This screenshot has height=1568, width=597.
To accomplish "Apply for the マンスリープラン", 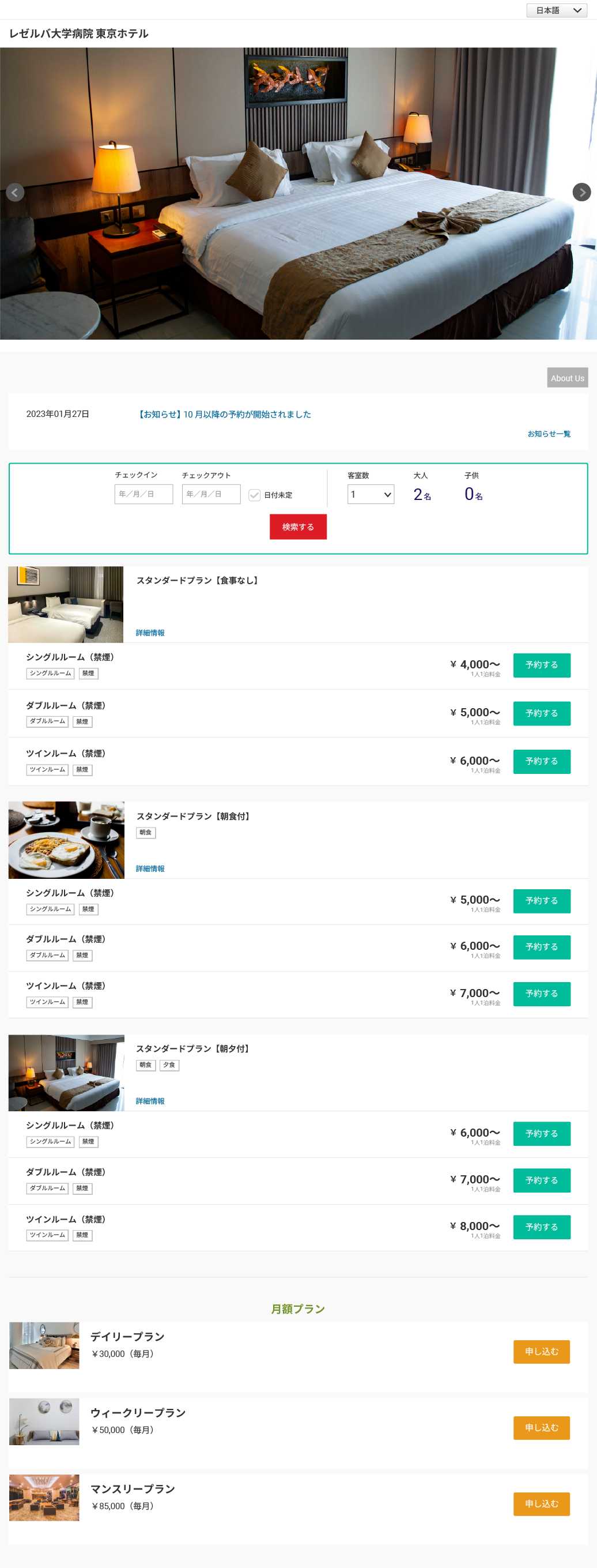I will (x=541, y=1504).
